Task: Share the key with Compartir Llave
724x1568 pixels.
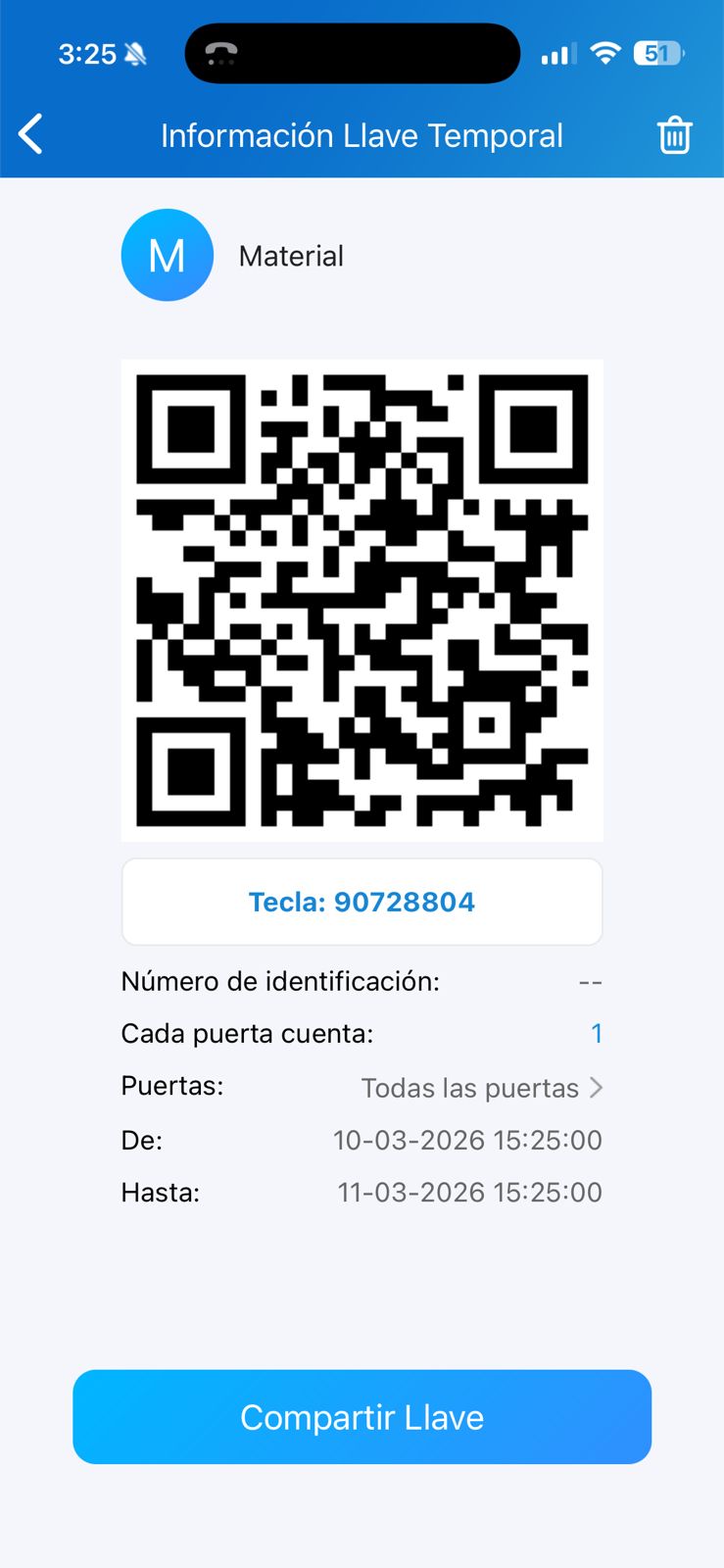Action: pos(362,1417)
